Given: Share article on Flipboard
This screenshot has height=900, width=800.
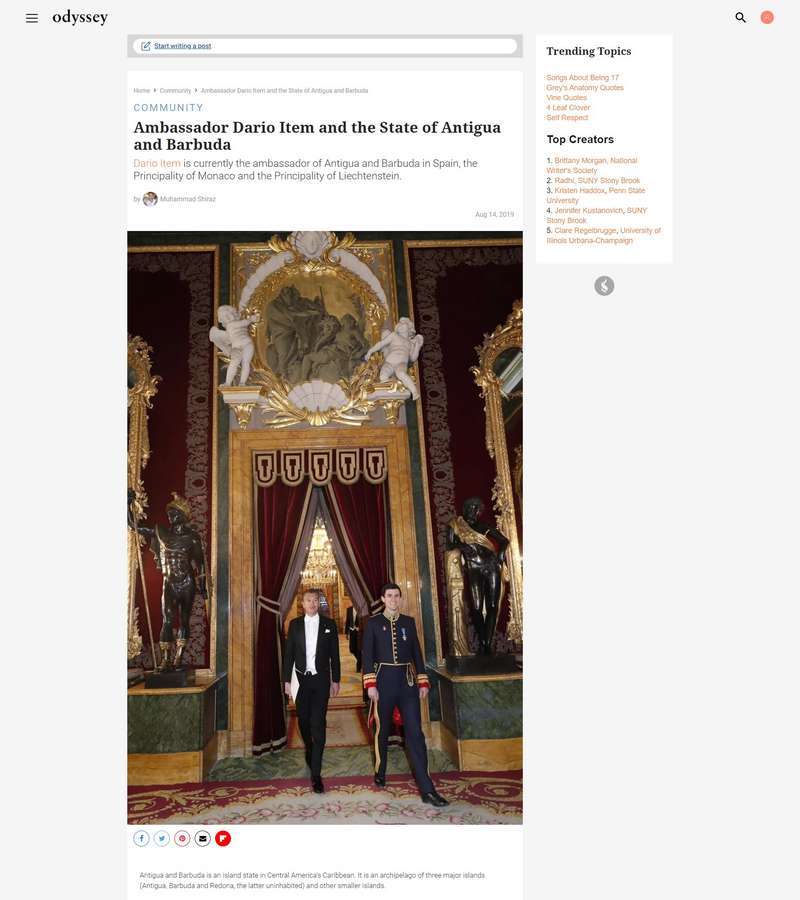Looking at the screenshot, I should pos(223,839).
